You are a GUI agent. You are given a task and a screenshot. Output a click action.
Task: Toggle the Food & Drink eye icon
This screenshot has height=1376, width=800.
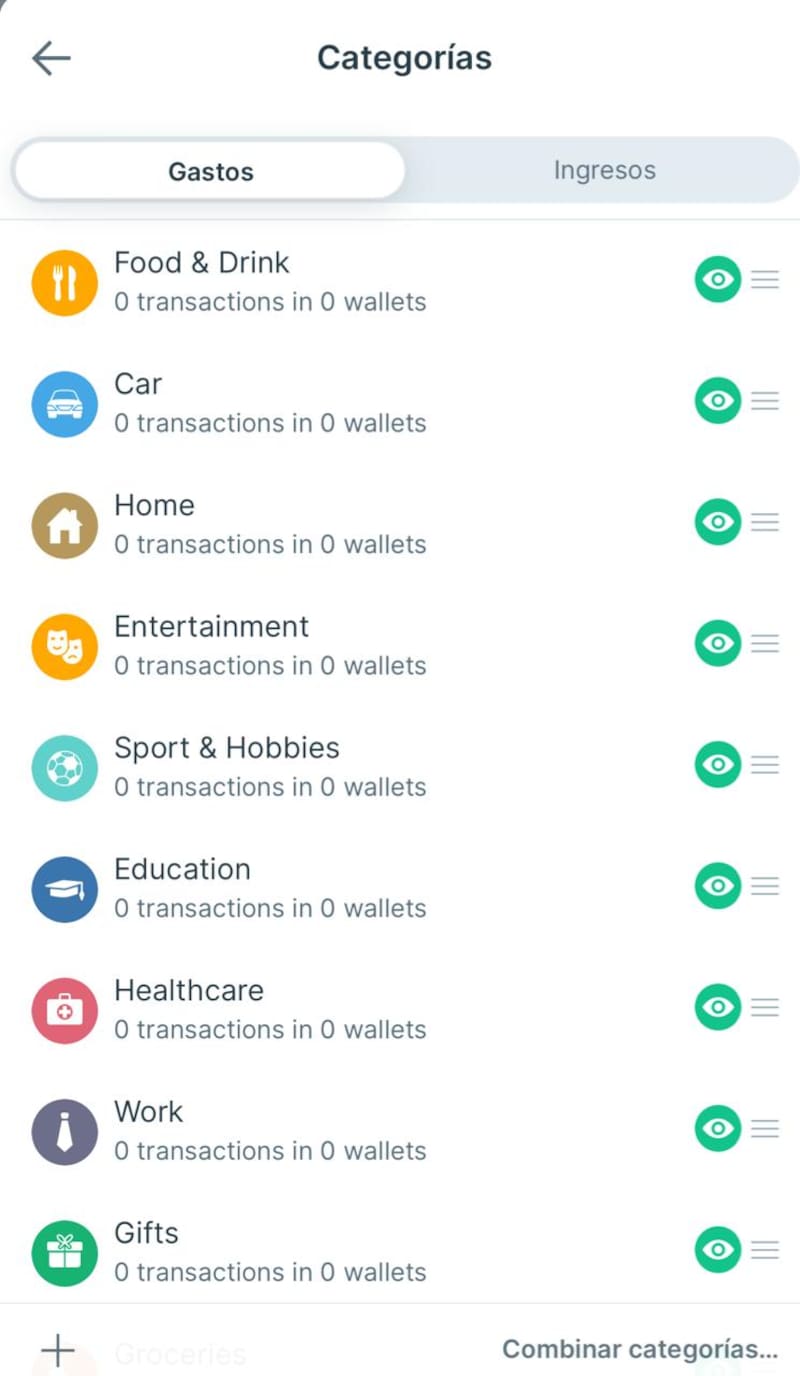point(717,280)
